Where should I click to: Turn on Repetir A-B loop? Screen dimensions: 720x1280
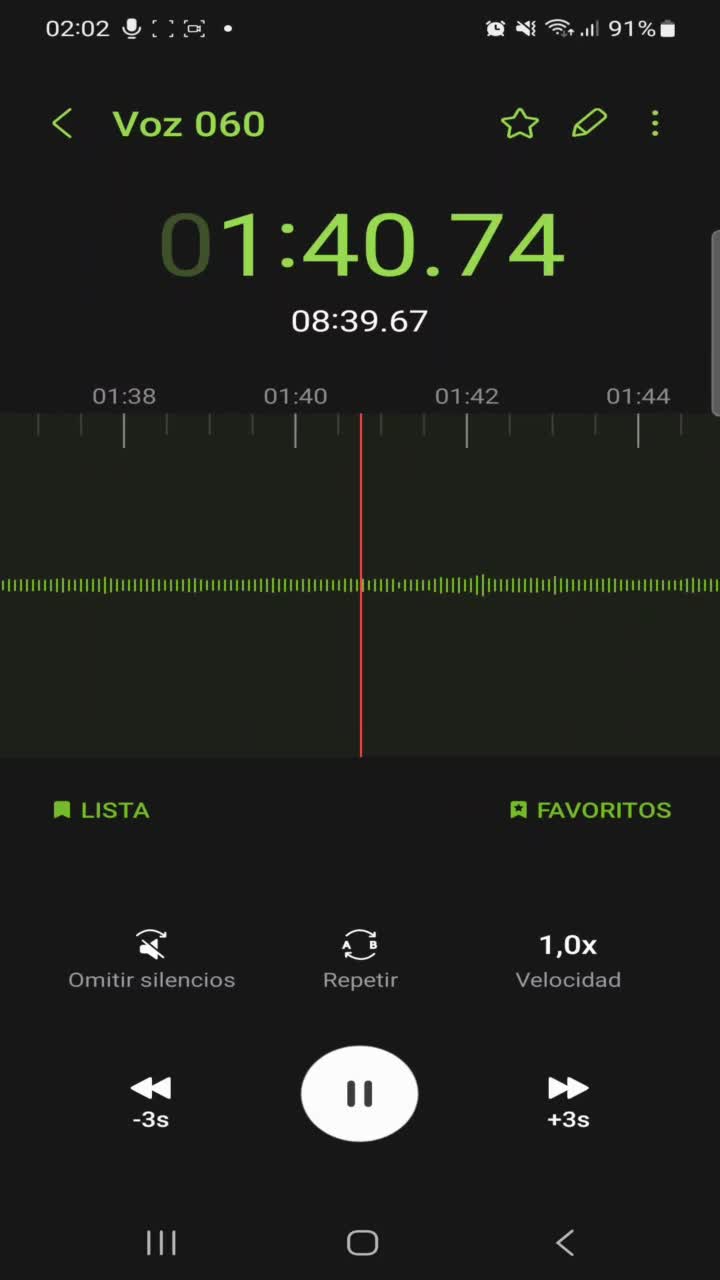(360, 959)
